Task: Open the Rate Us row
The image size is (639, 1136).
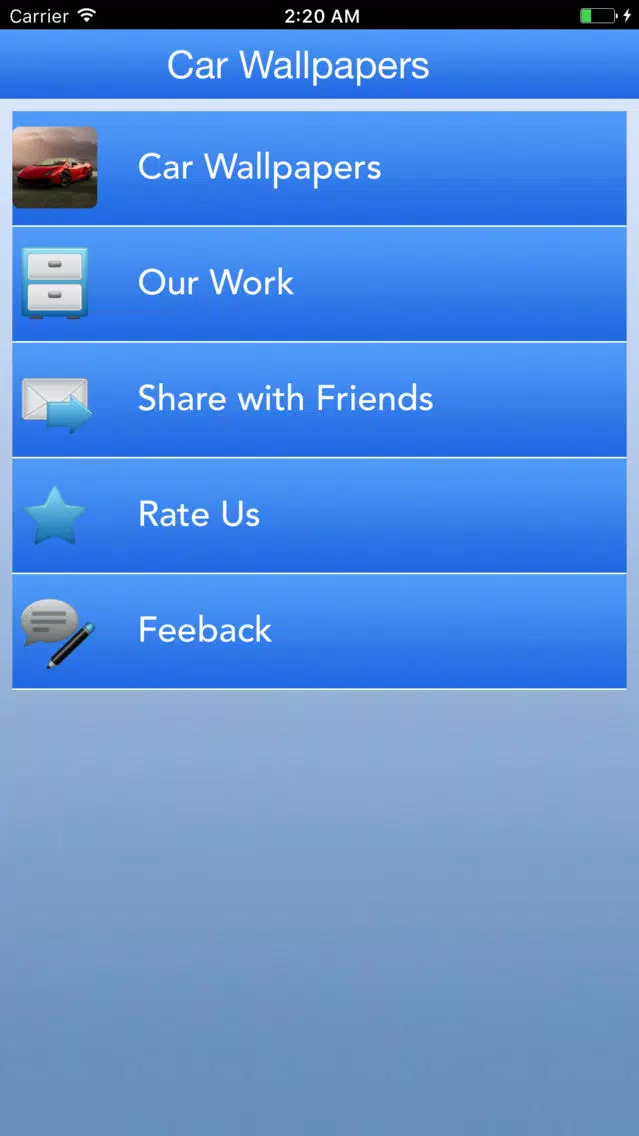Action: pos(319,515)
